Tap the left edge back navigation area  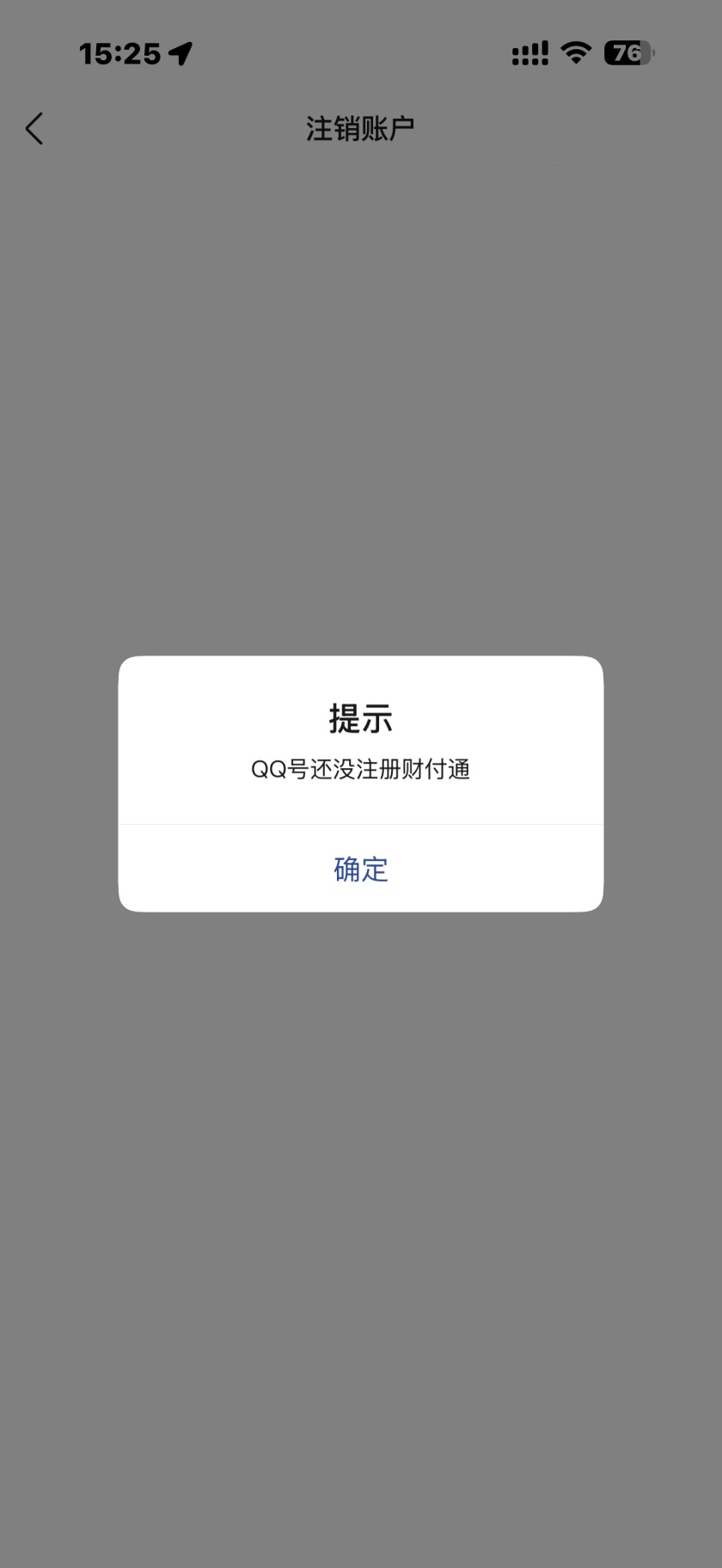33,127
